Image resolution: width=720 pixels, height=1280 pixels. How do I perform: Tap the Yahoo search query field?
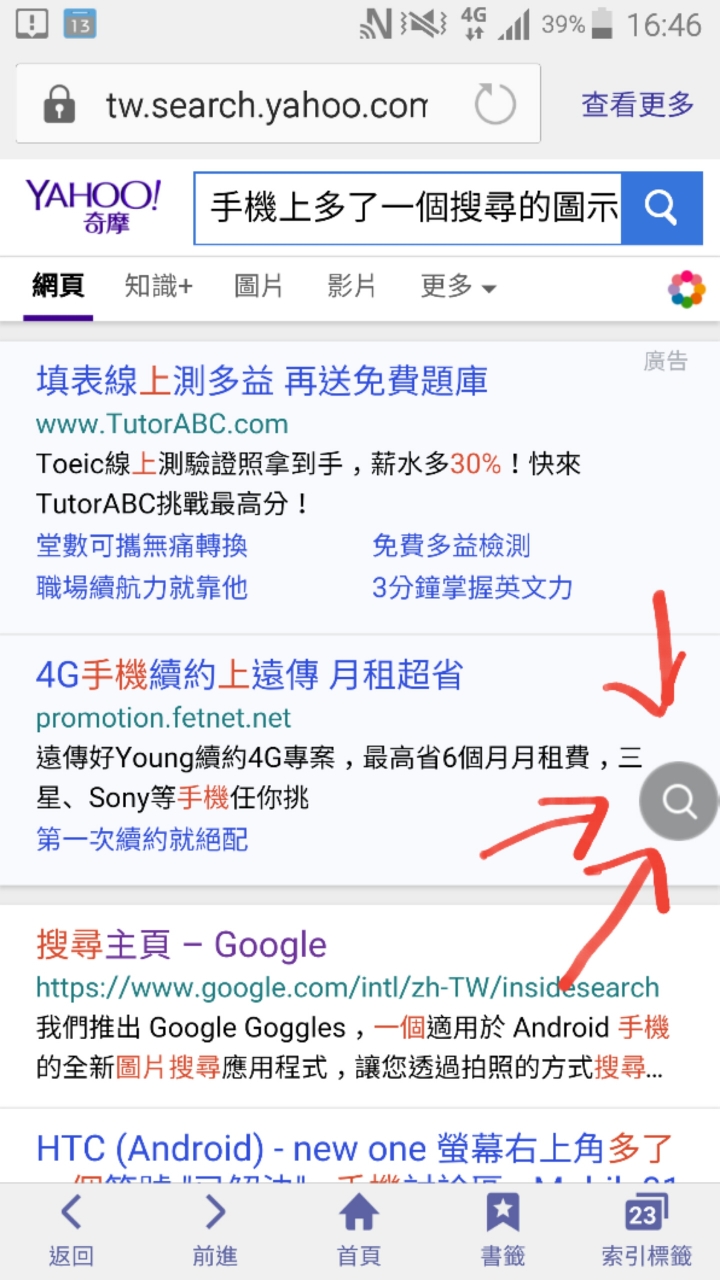tap(408, 208)
